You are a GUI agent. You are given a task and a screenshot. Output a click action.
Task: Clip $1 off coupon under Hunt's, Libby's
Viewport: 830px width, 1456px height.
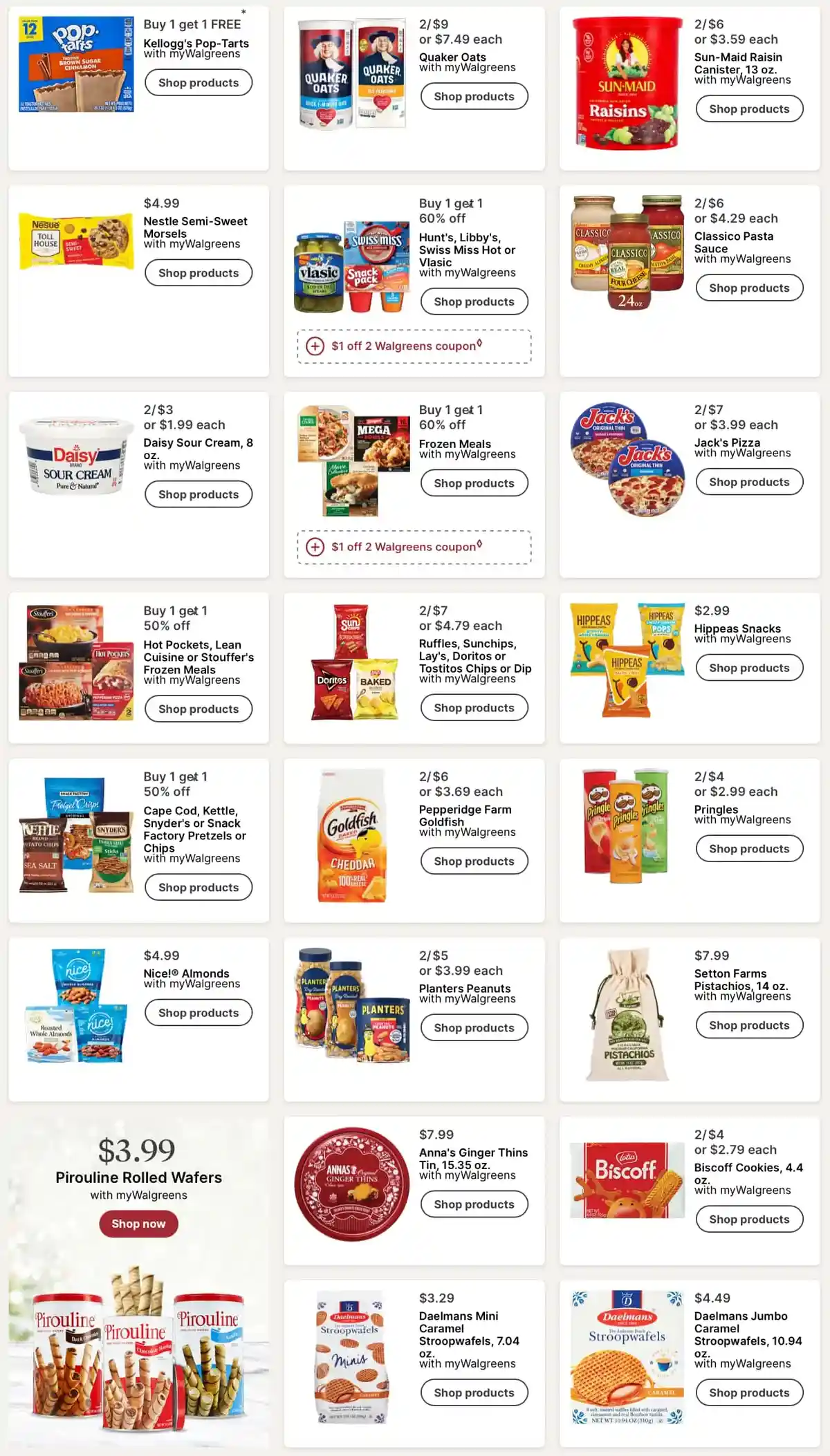pyautogui.click(x=414, y=346)
